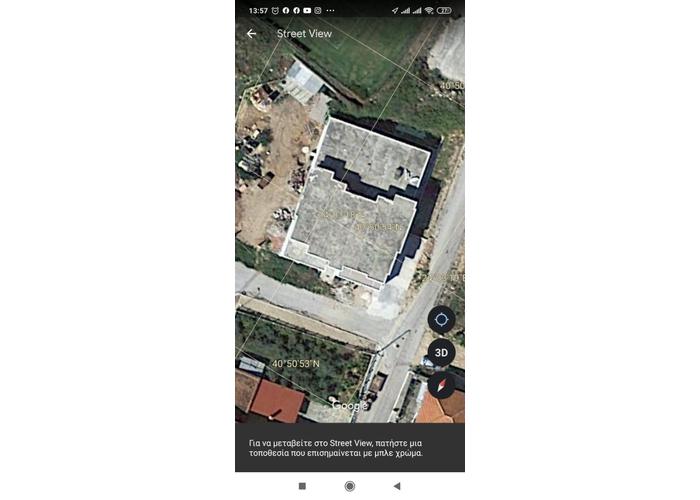Center map on my location

click(441, 320)
